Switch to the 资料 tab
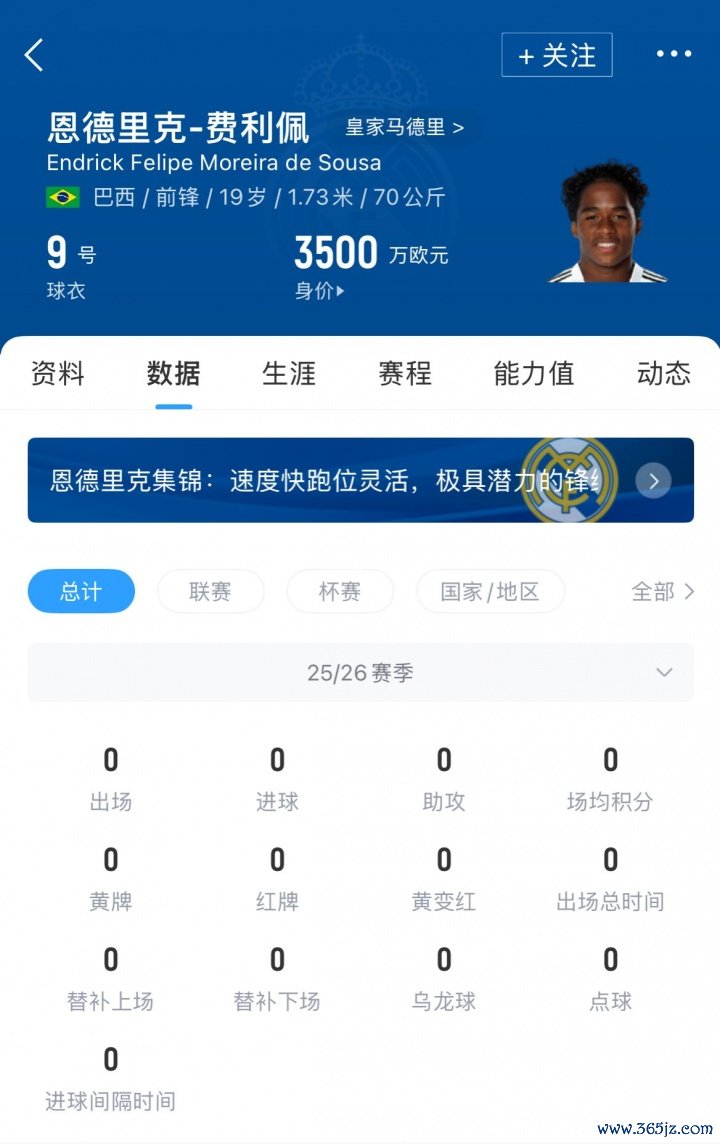The image size is (720, 1144). click(58, 374)
